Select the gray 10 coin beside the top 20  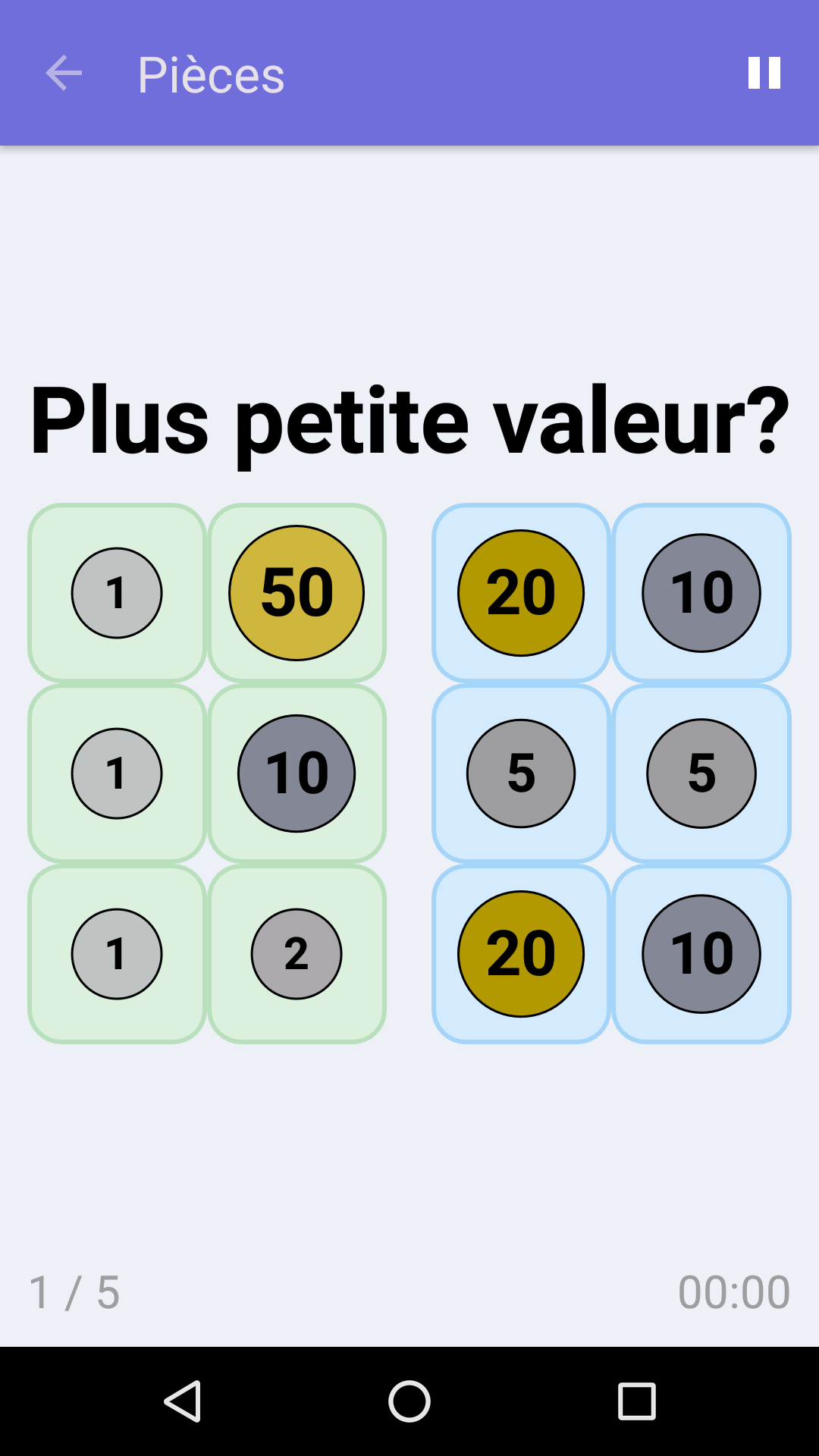click(701, 593)
